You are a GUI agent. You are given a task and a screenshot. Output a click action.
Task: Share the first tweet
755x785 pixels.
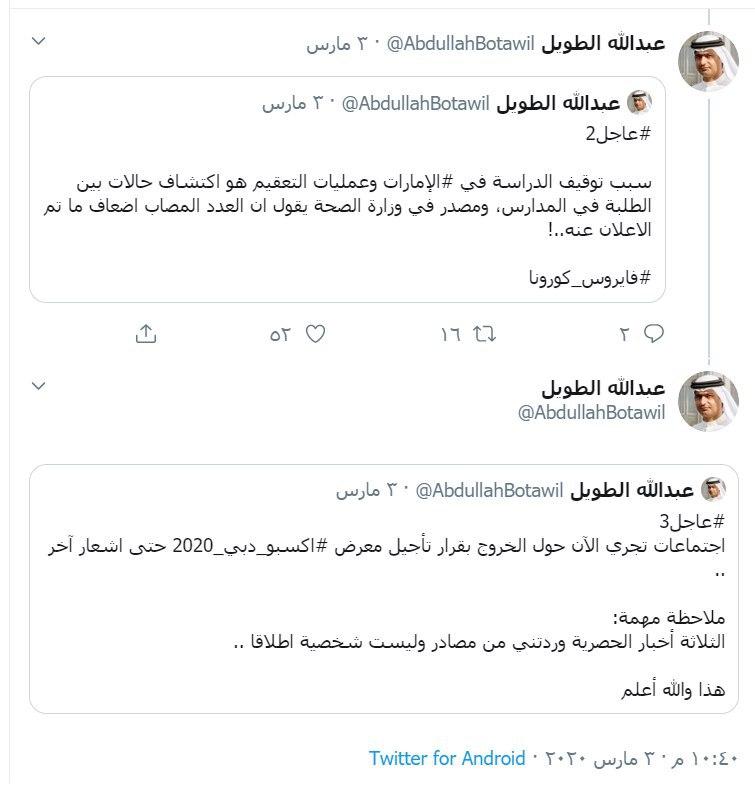coord(145,333)
